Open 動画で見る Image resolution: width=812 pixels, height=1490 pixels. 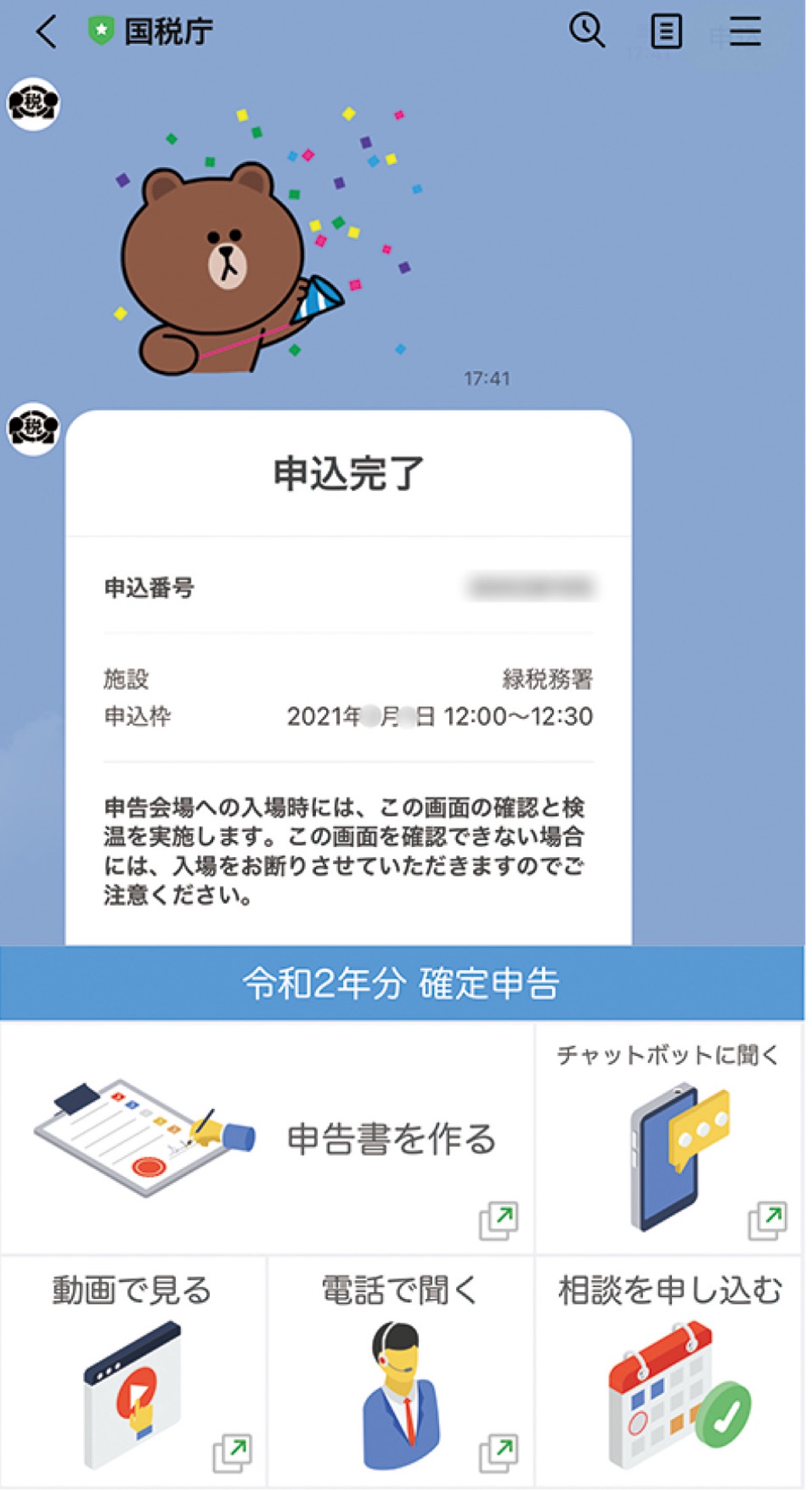(x=133, y=1372)
